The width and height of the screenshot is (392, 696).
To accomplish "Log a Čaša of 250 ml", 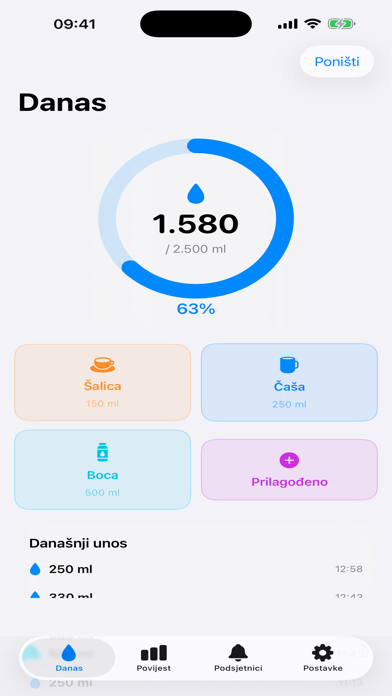I will point(289,382).
